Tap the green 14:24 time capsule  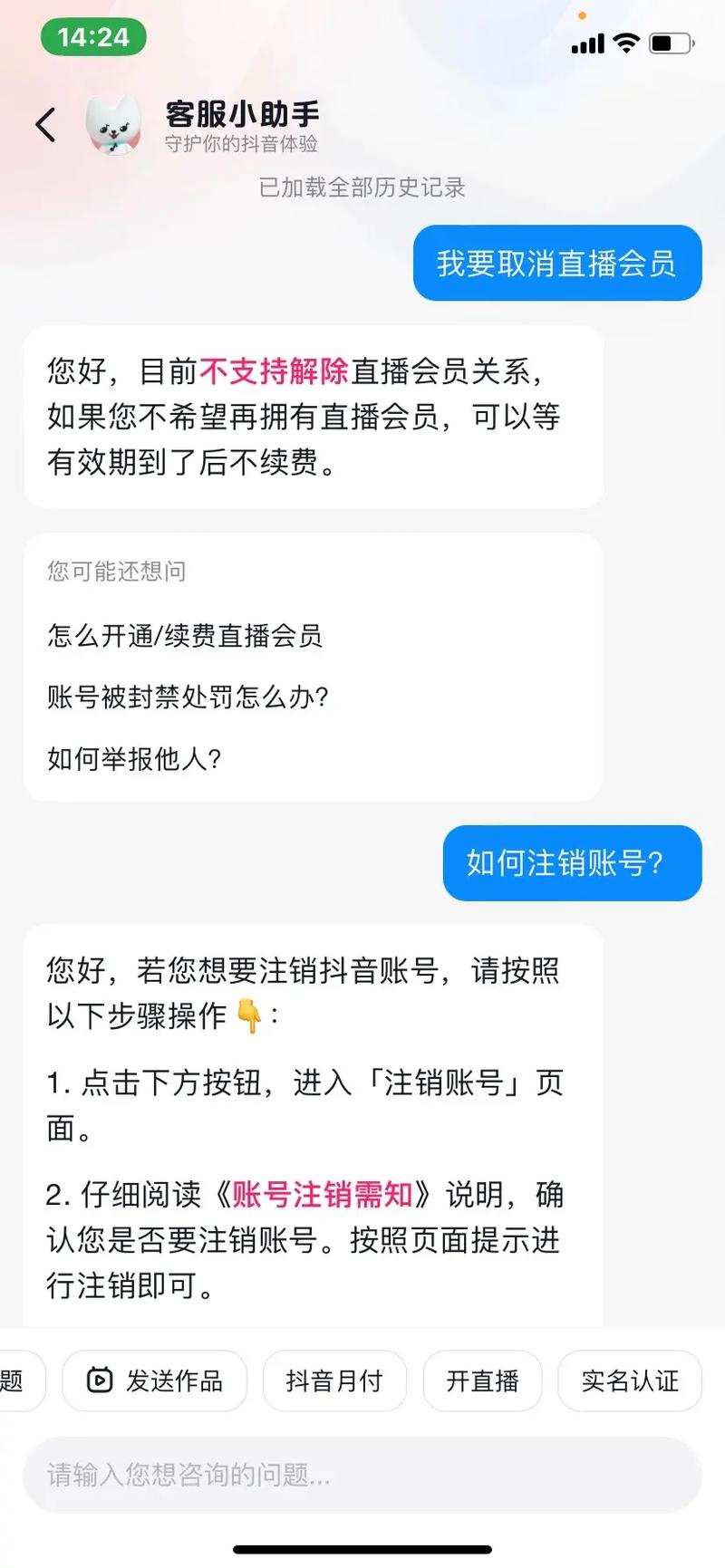(93, 39)
